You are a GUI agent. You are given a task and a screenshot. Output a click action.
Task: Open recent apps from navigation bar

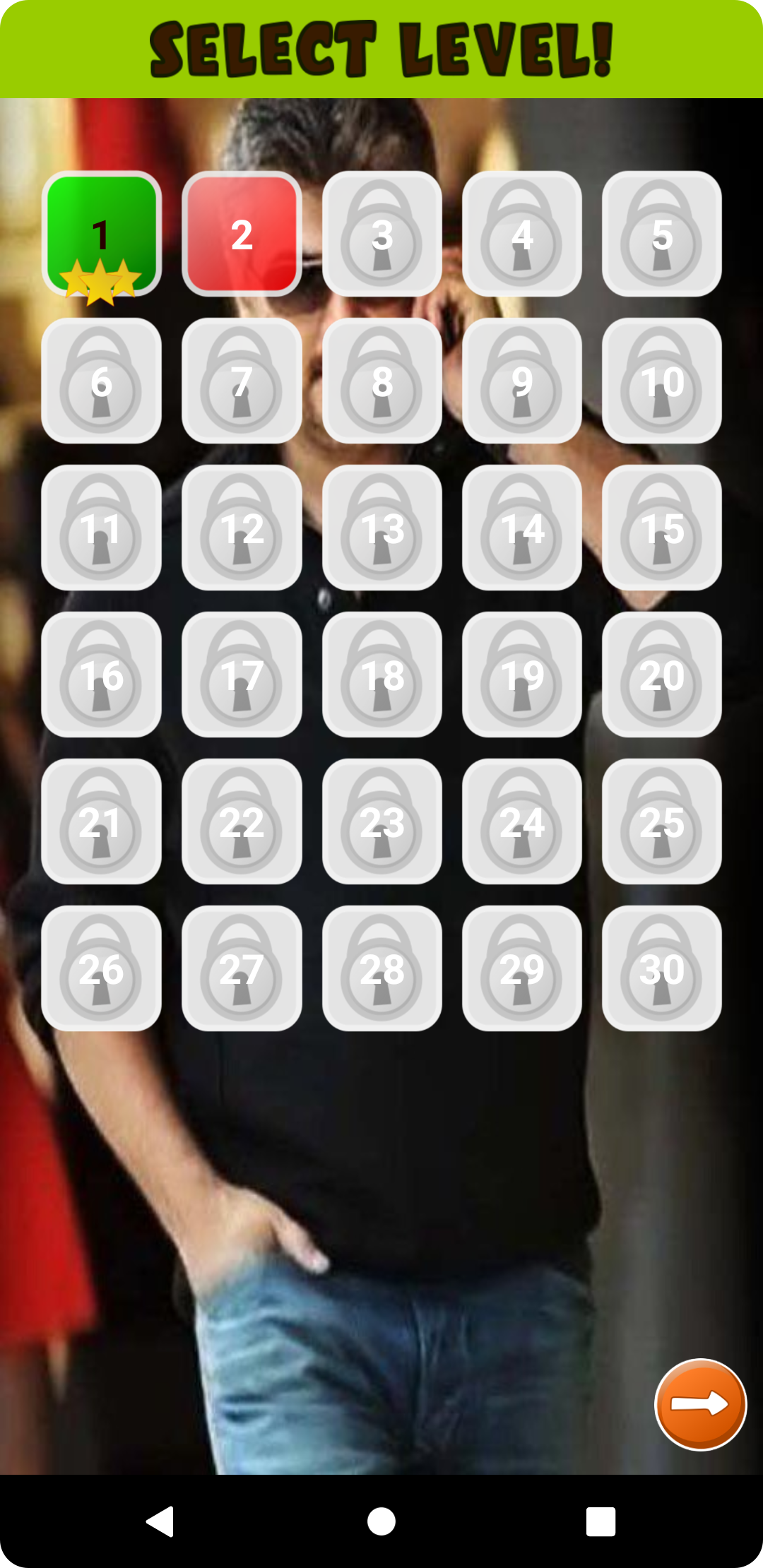click(601, 1521)
